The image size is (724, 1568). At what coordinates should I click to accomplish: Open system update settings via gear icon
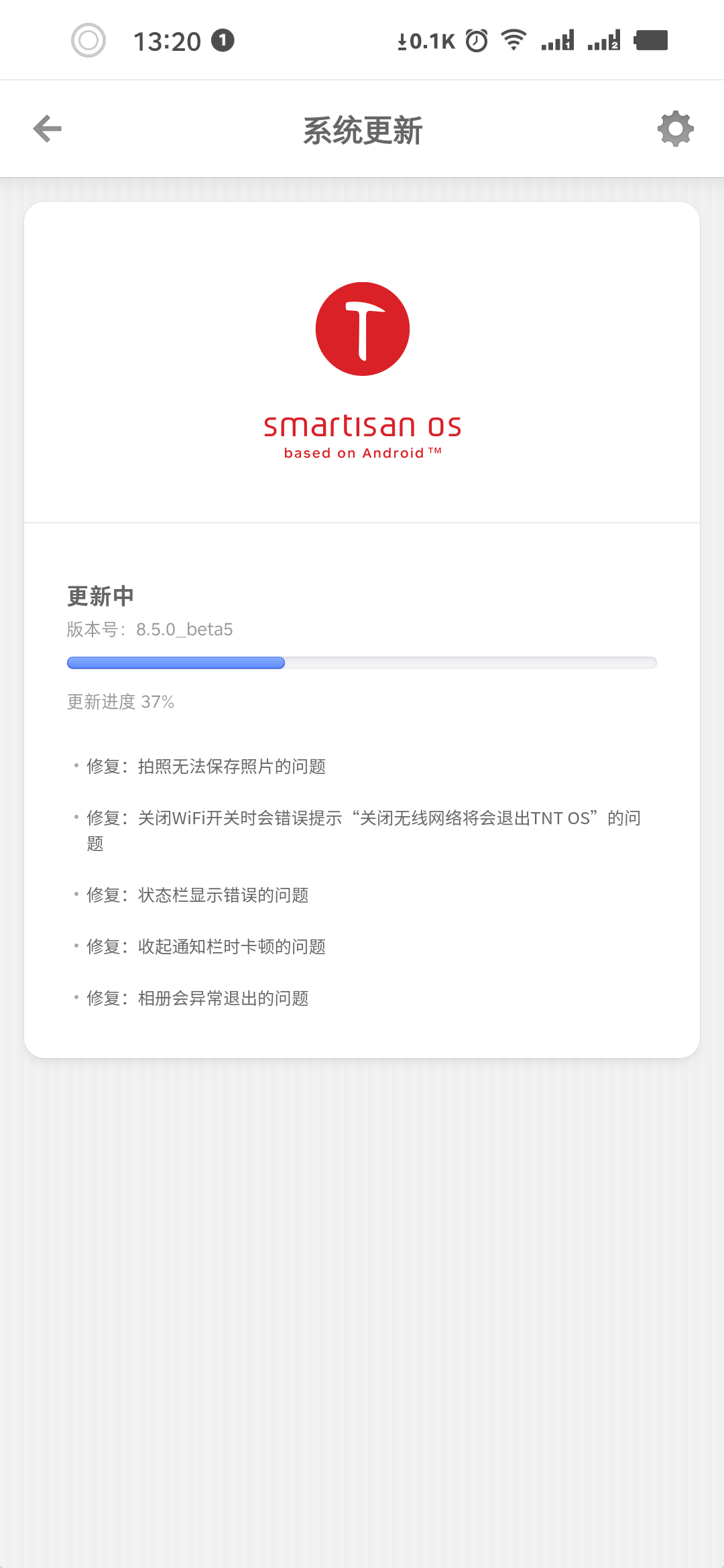coord(675,128)
